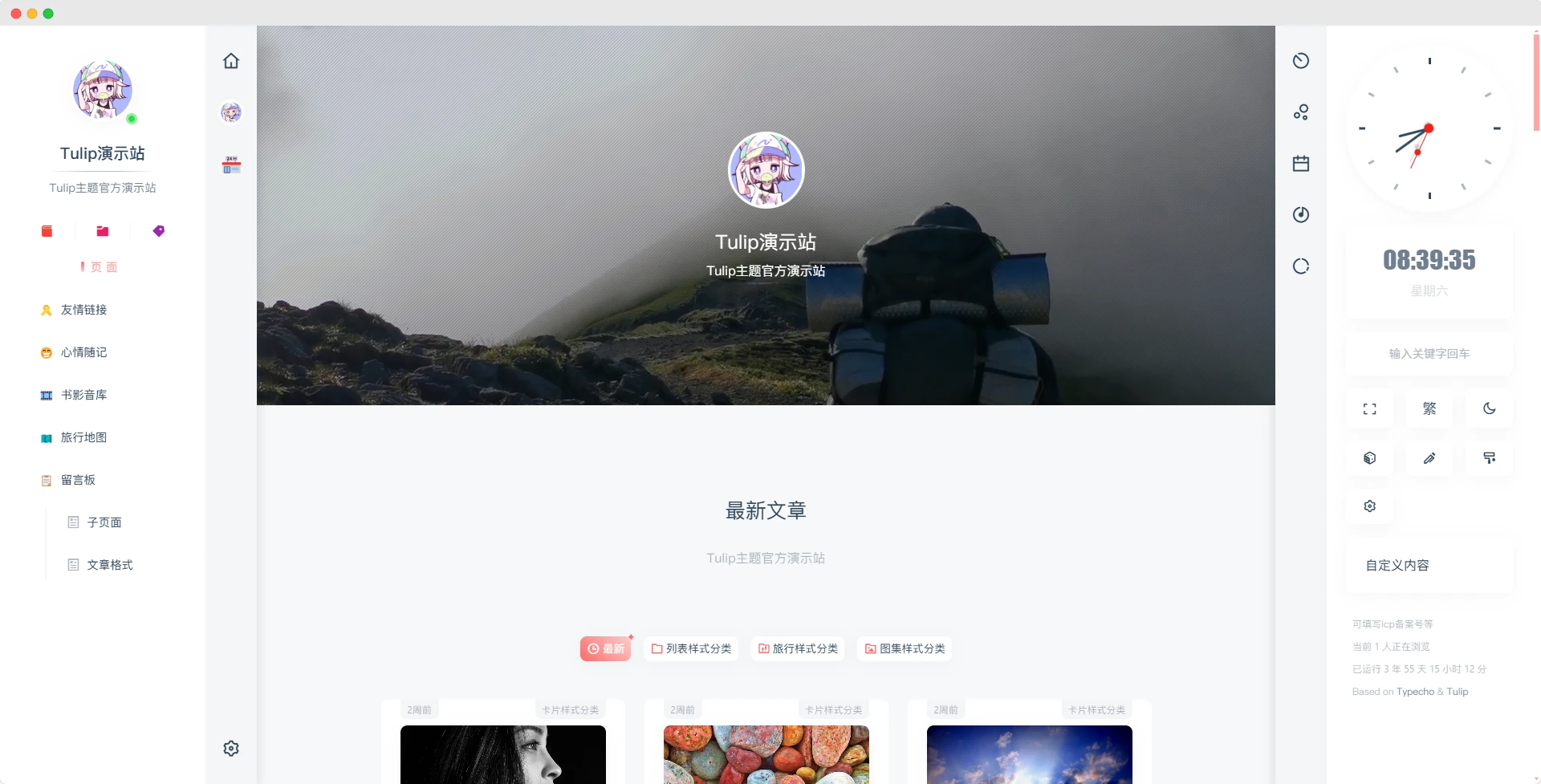Open the home icon in the sidebar
This screenshot has width=1541, height=784.
(x=231, y=61)
